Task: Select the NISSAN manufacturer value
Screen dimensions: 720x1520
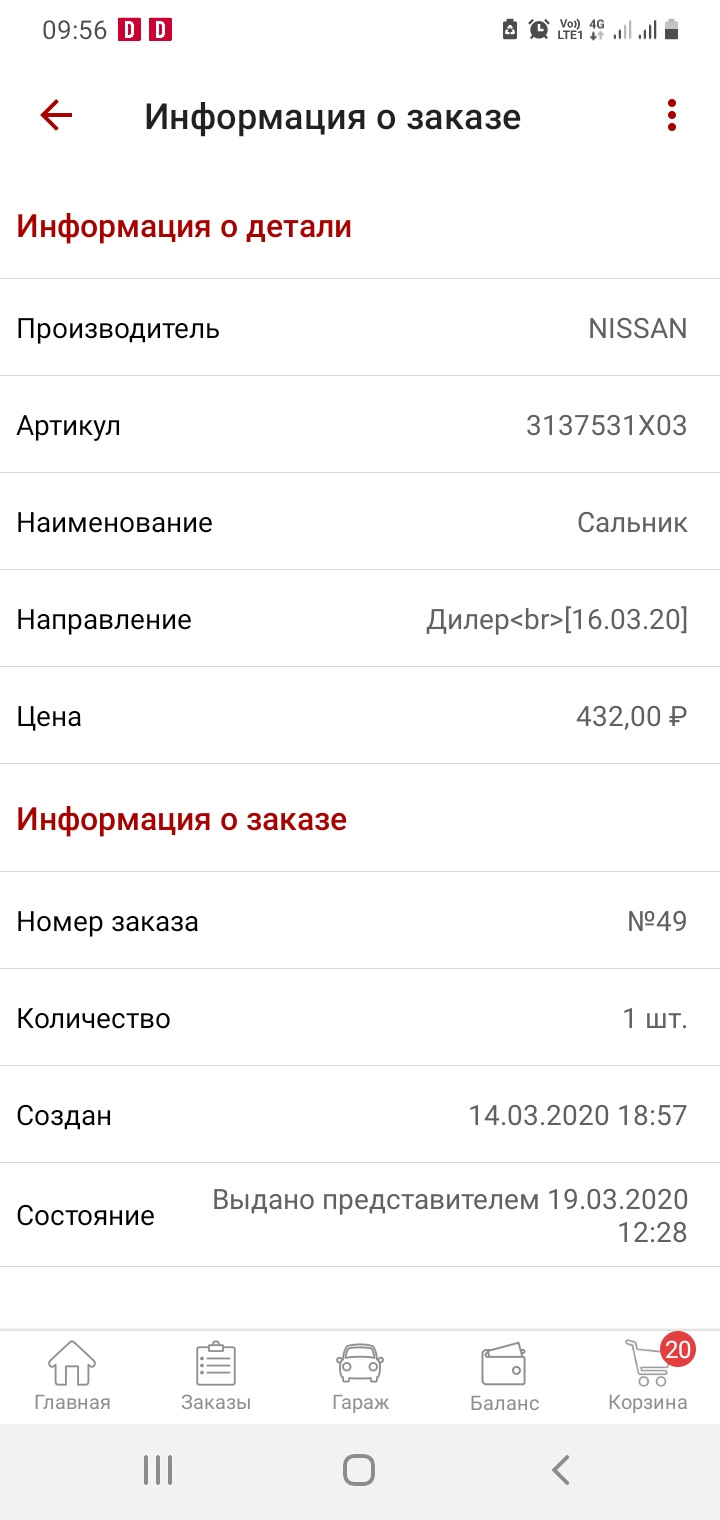Action: (x=637, y=328)
